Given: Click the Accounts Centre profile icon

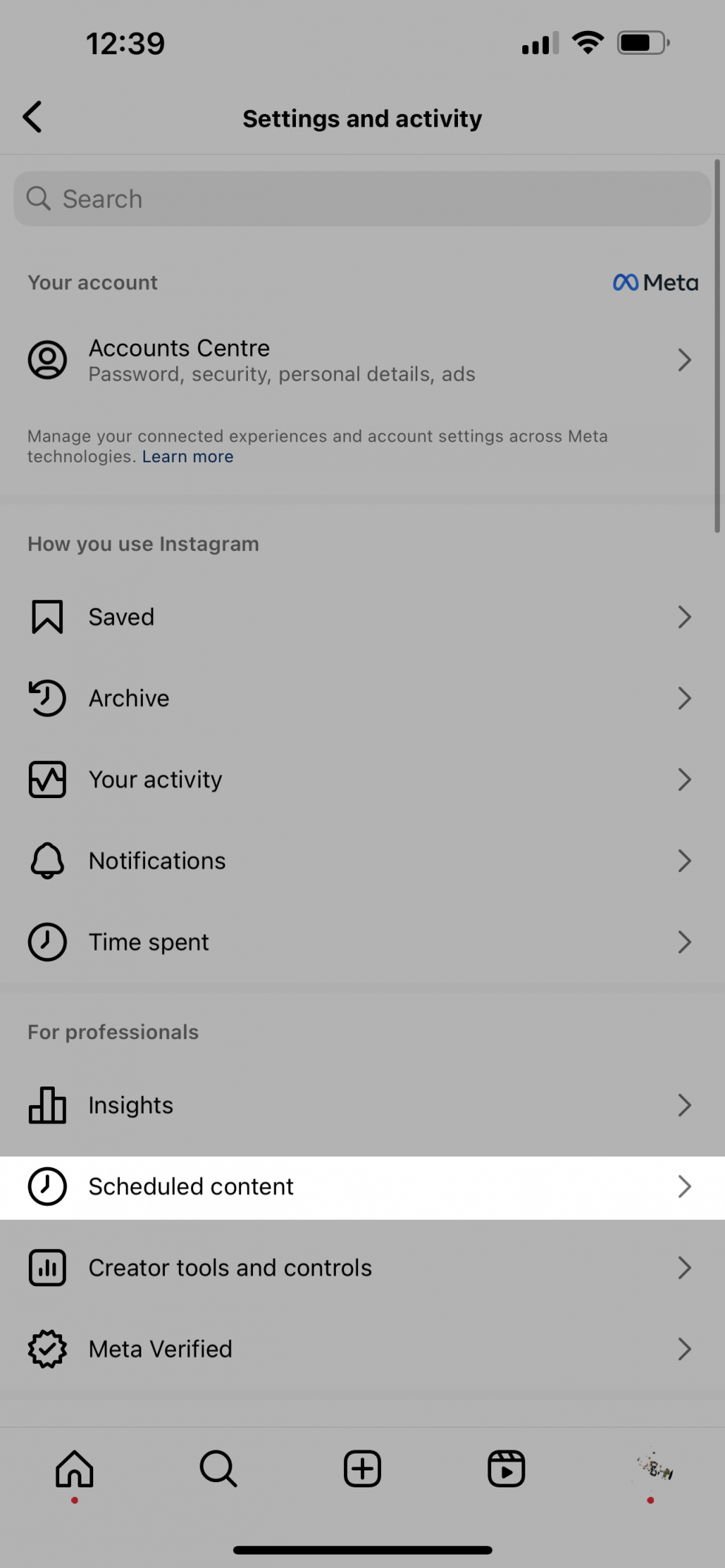Looking at the screenshot, I should coord(47,360).
